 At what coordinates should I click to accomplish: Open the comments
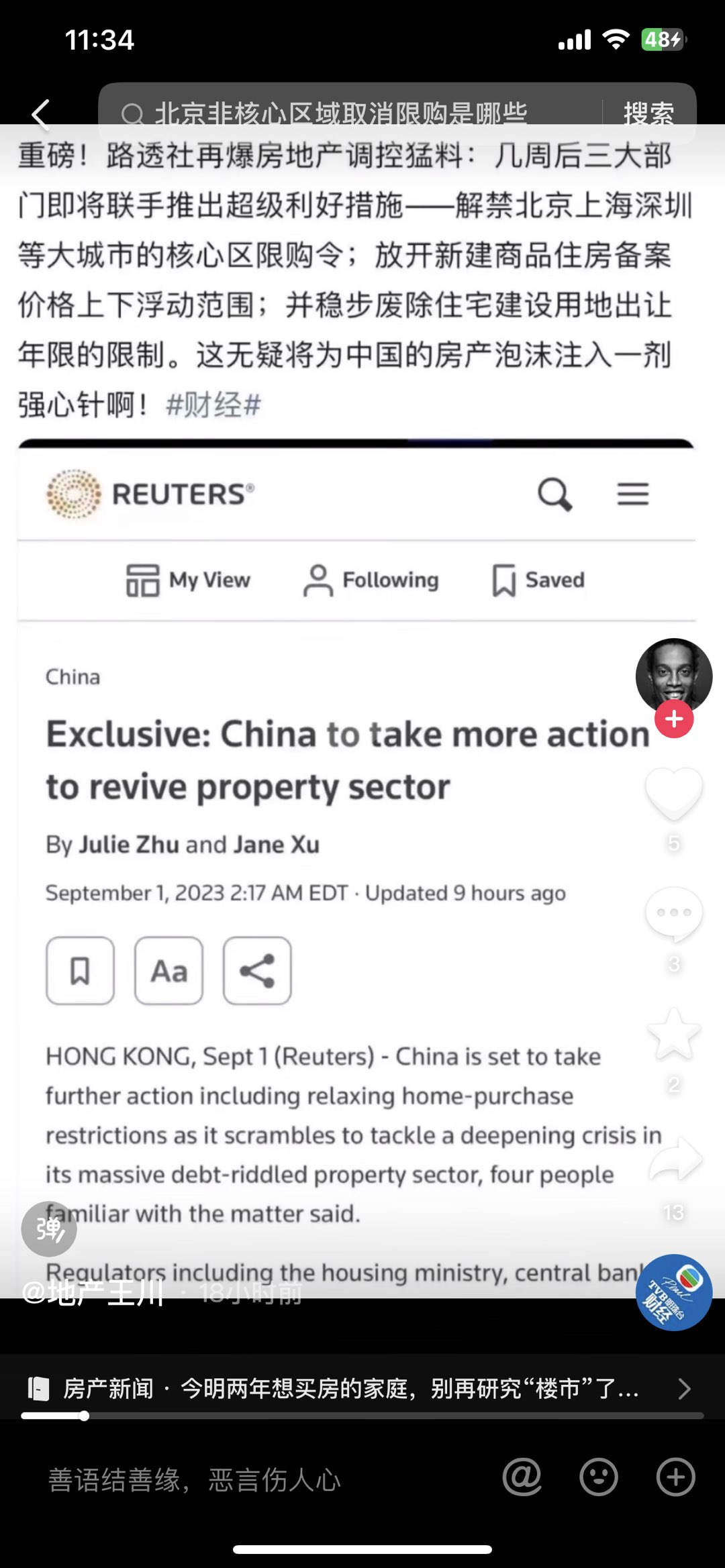tap(673, 914)
